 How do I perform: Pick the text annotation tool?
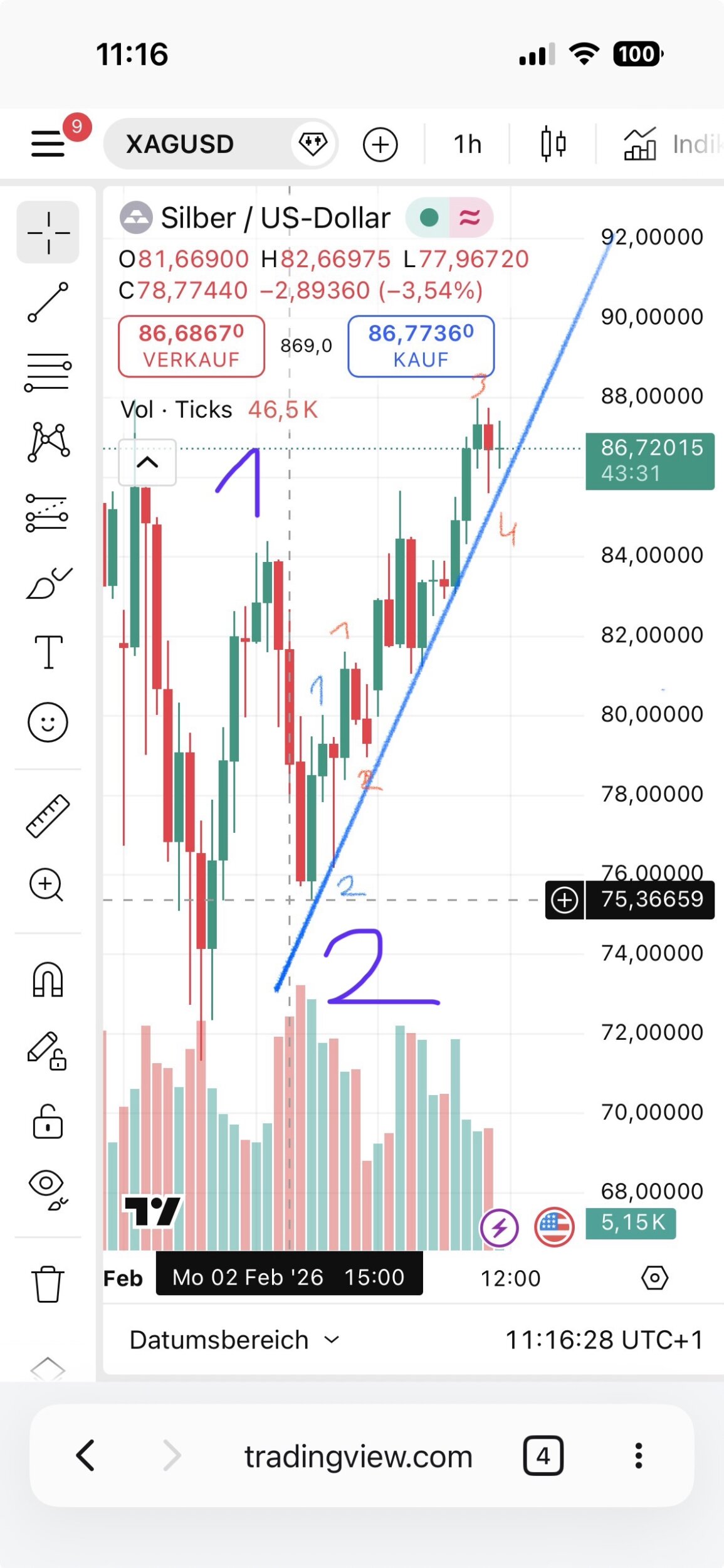[48, 652]
